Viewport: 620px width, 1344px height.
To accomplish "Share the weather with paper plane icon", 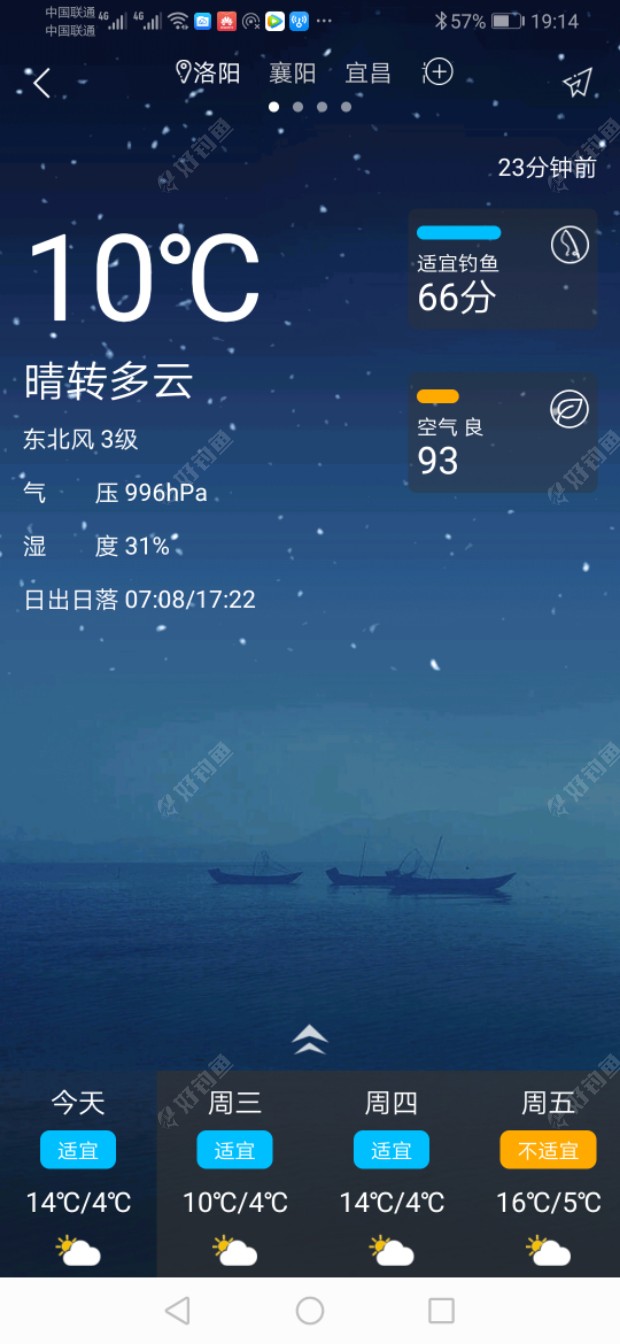I will [578, 83].
